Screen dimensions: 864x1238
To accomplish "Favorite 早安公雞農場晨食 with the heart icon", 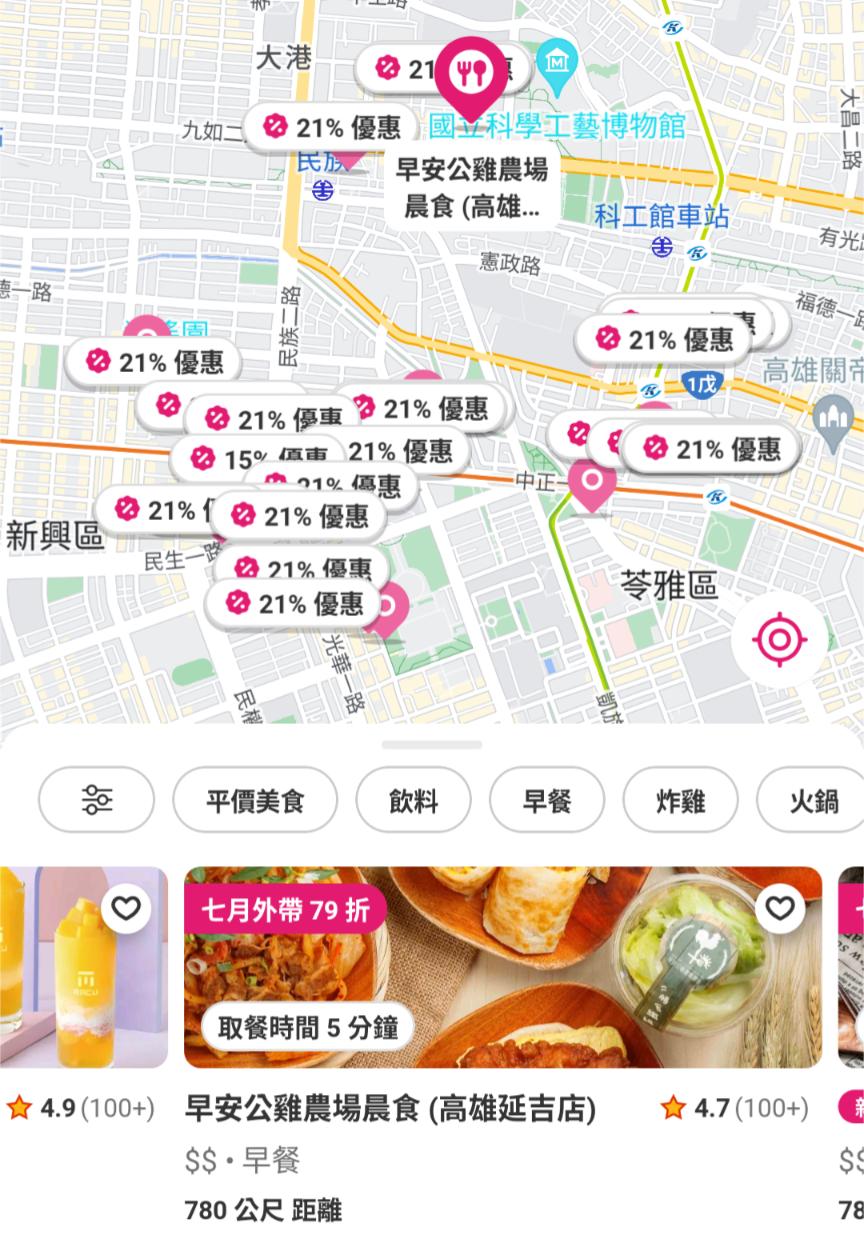I will [779, 908].
